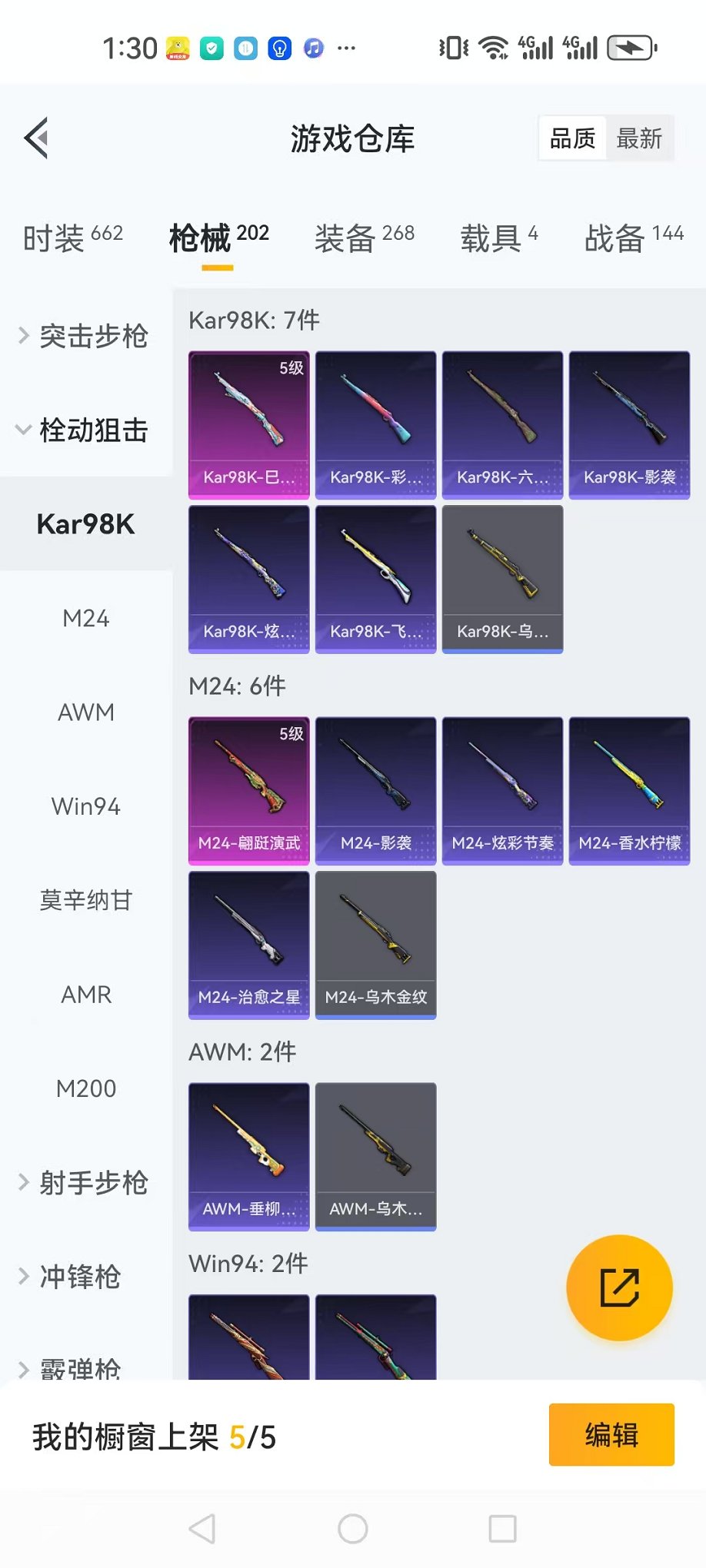Tap the 编辑 button for my showcase
Viewport: 706px width, 1568px height.
pyautogui.click(x=611, y=1435)
